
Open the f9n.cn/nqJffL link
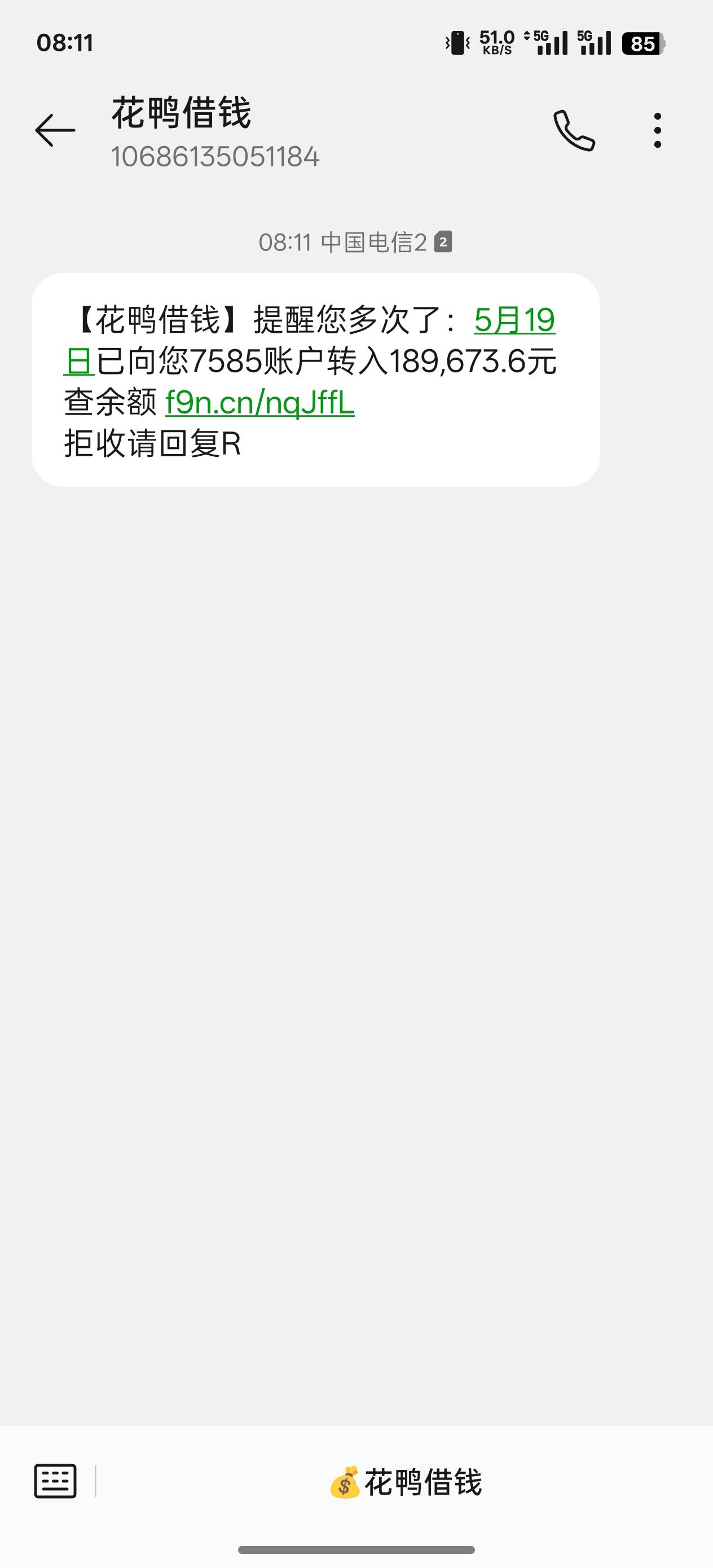pyautogui.click(x=260, y=402)
